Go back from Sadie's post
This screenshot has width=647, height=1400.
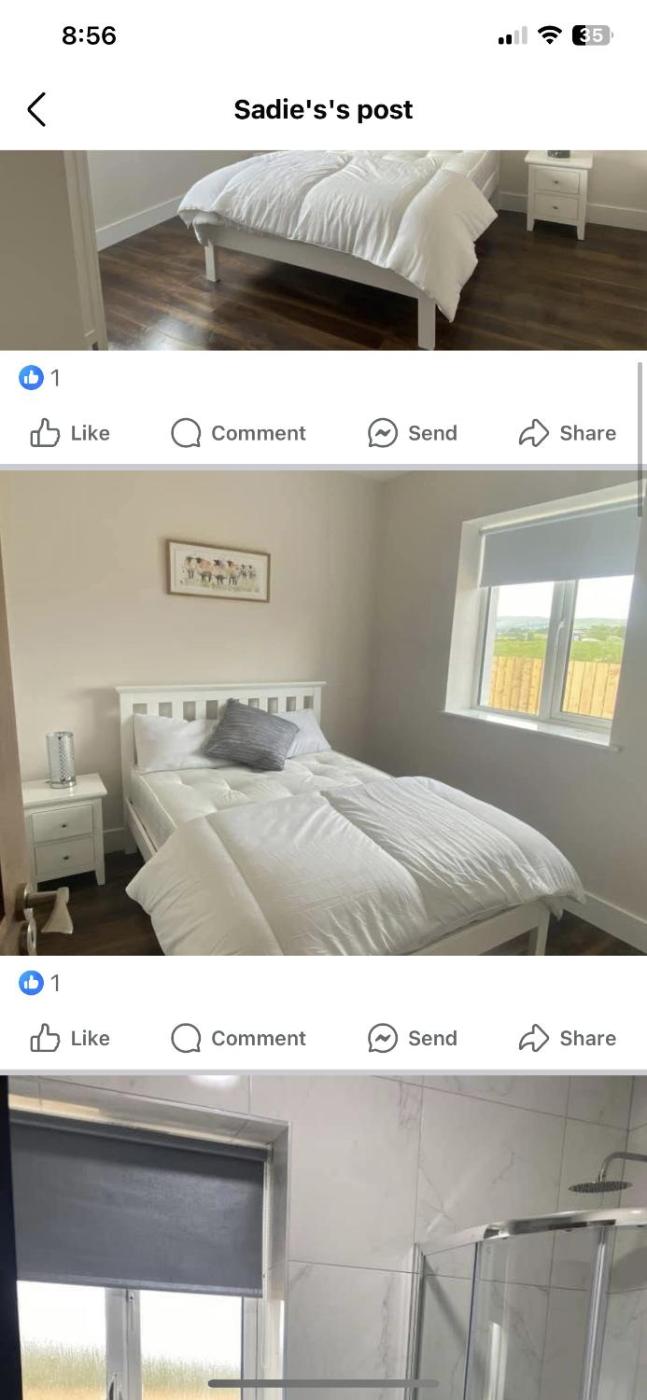[x=37, y=109]
